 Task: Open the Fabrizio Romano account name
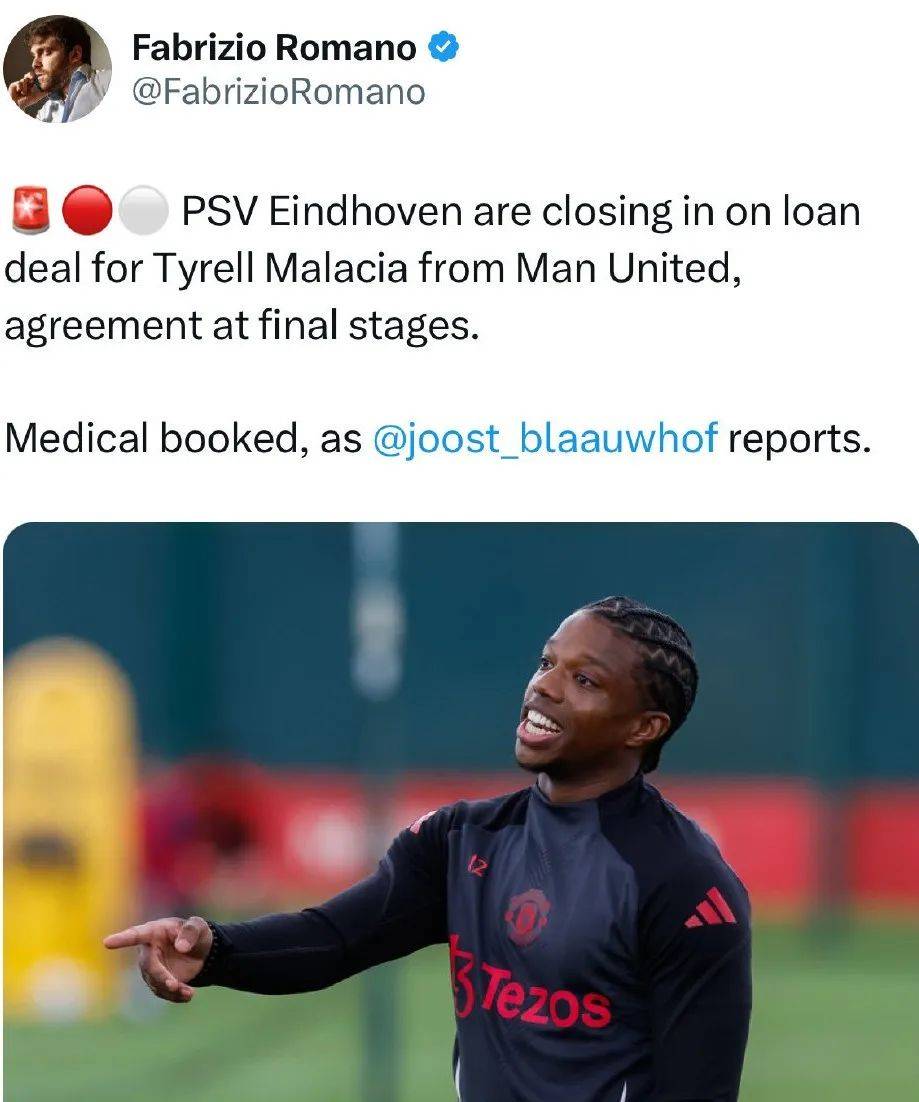[x=274, y=47]
